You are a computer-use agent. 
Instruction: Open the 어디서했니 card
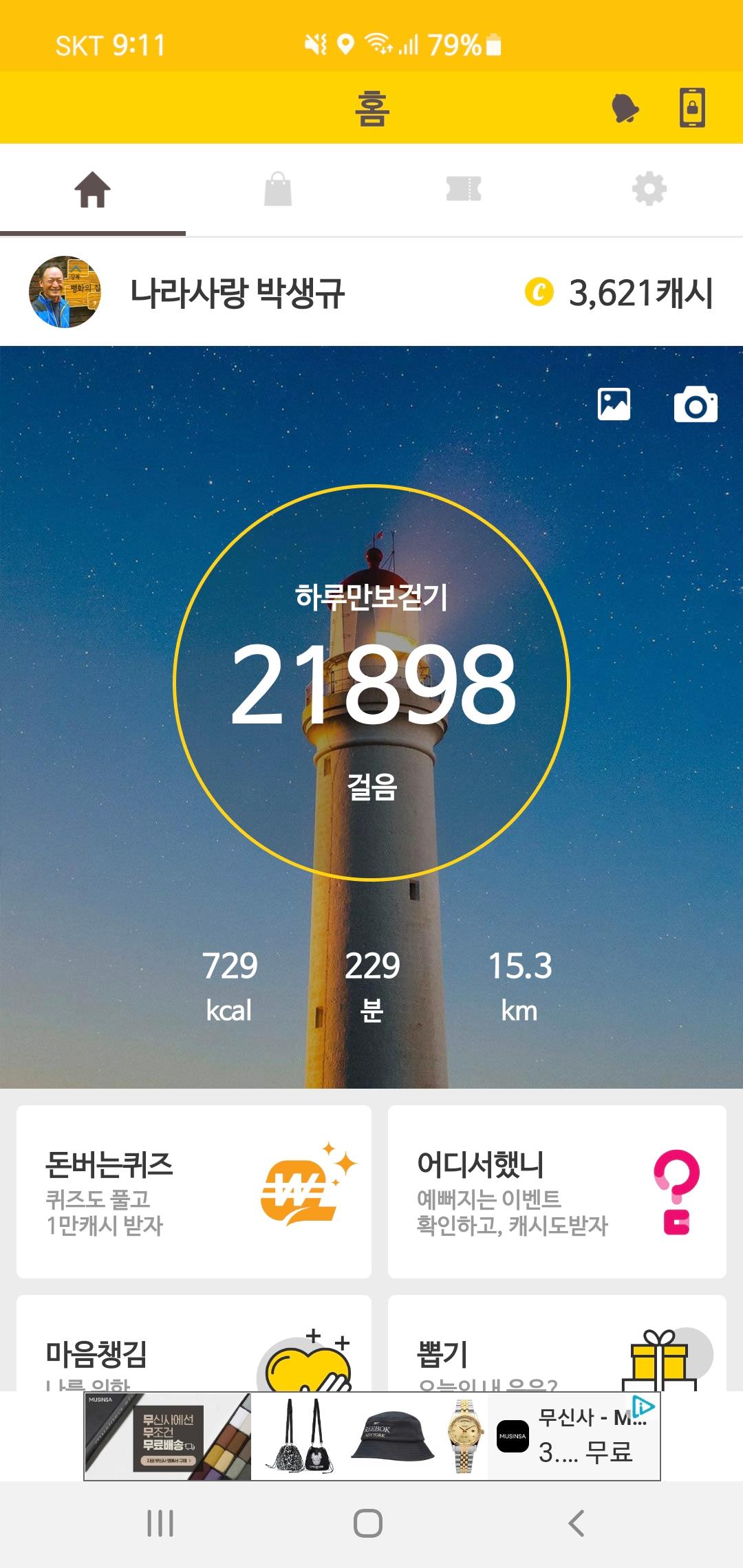click(x=557, y=1192)
